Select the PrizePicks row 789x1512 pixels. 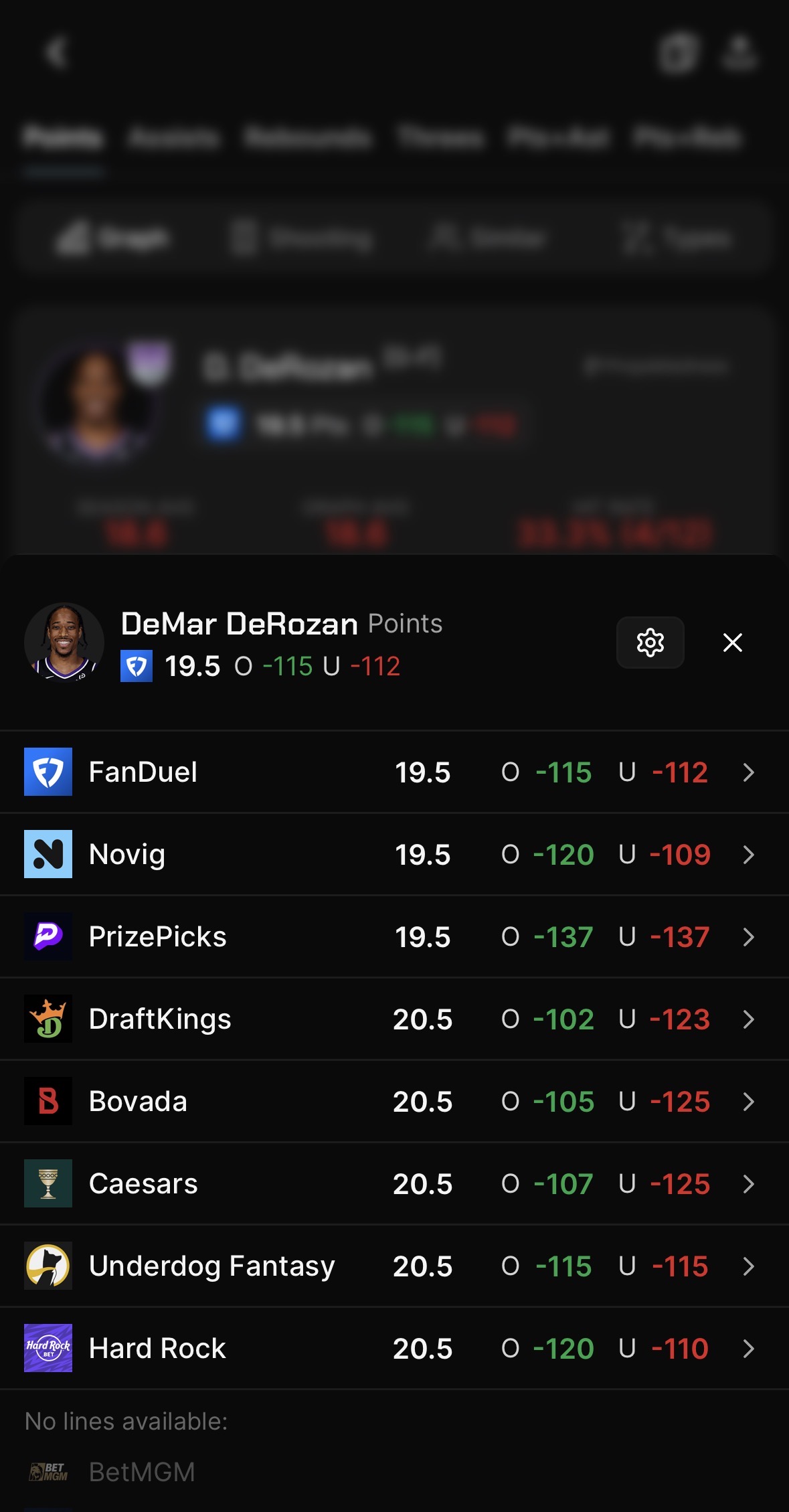[393, 937]
